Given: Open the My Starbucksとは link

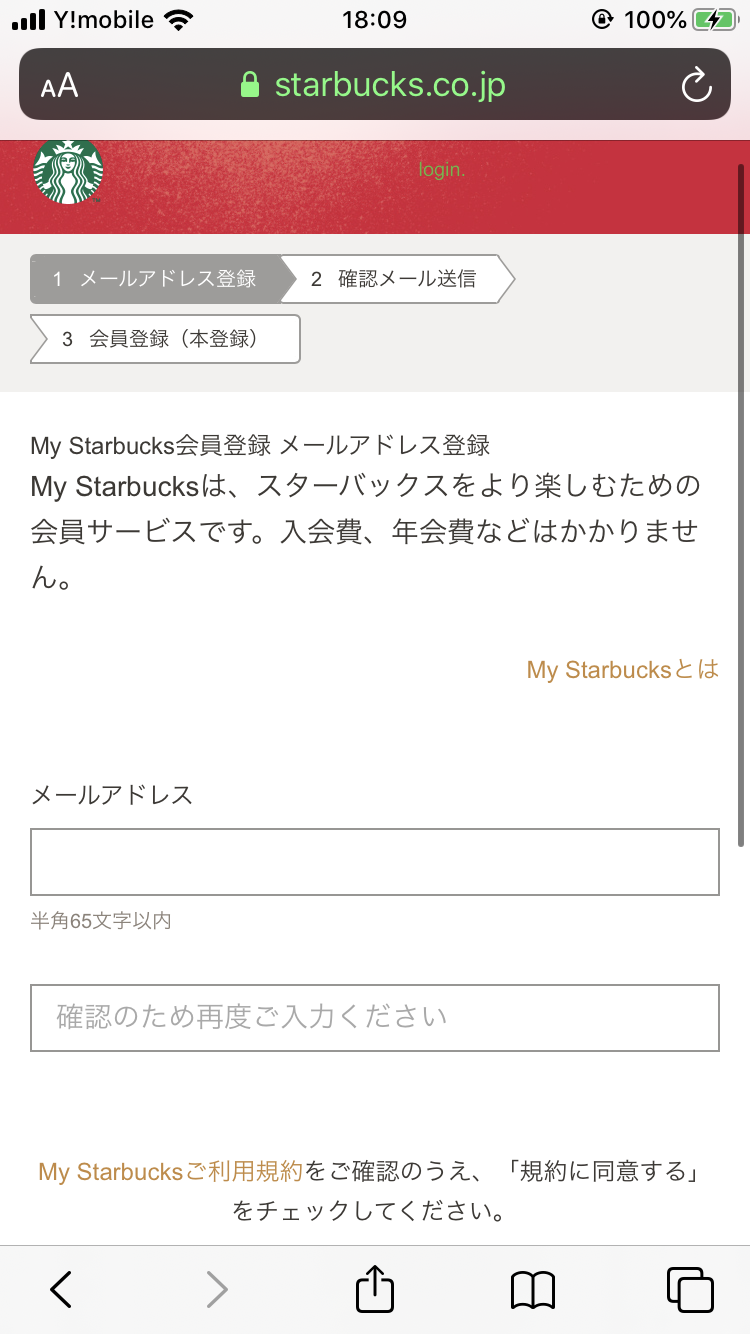Looking at the screenshot, I should click(623, 669).
